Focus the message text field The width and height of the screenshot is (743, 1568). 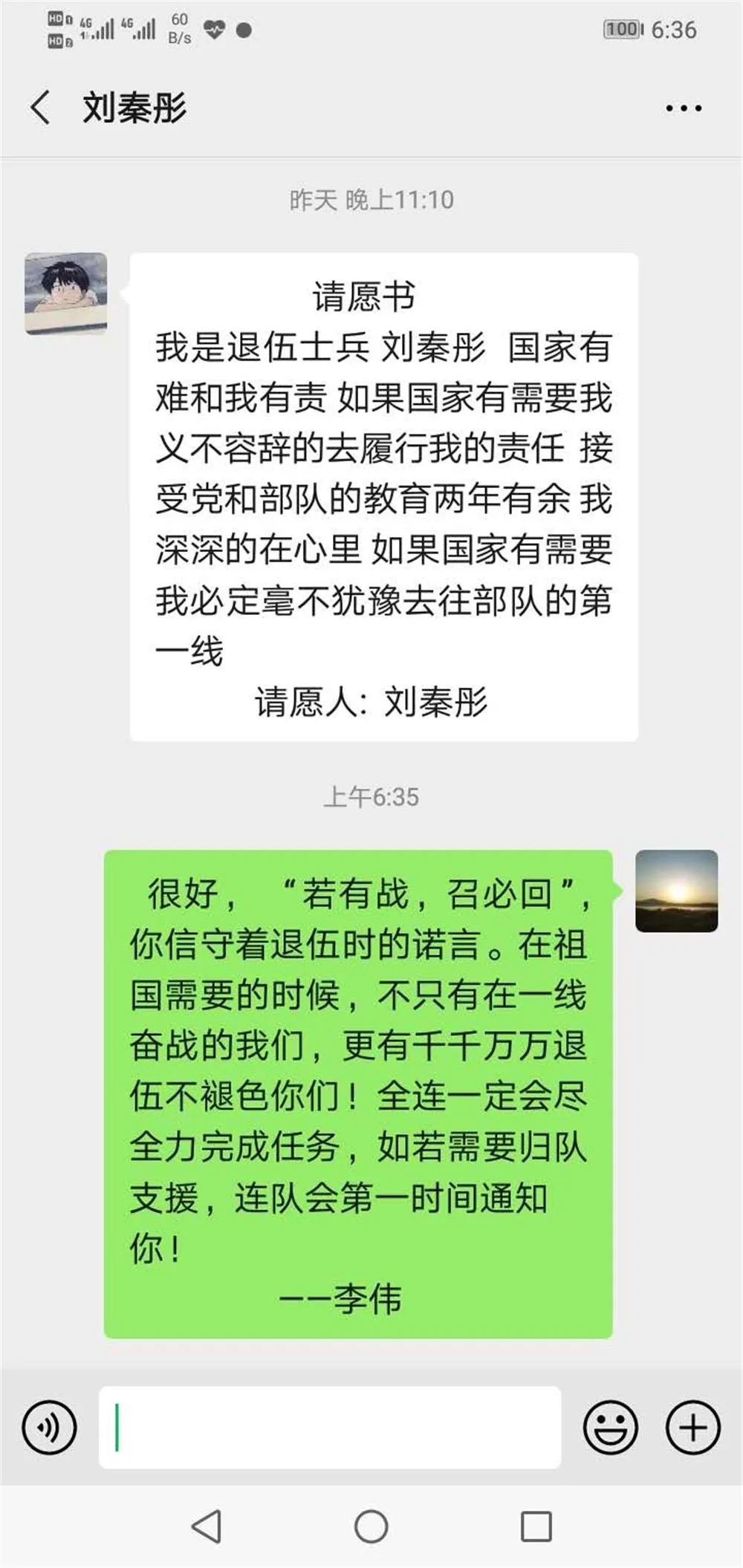(x=330, y=1427)
